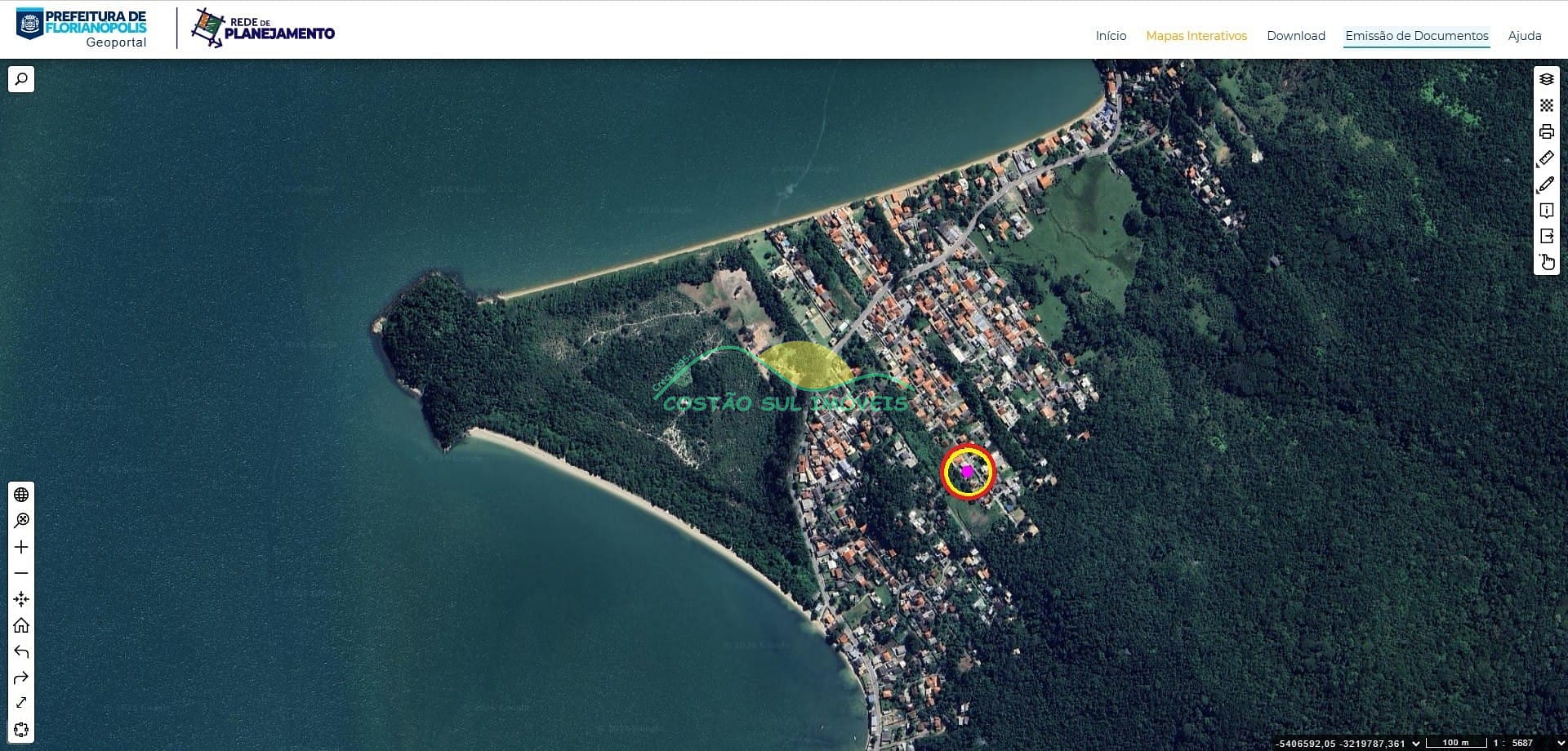The height and width of the screenshot is (751, 1568).
Task: Select the pencil drawing tool
Action: coord(1546,184)
